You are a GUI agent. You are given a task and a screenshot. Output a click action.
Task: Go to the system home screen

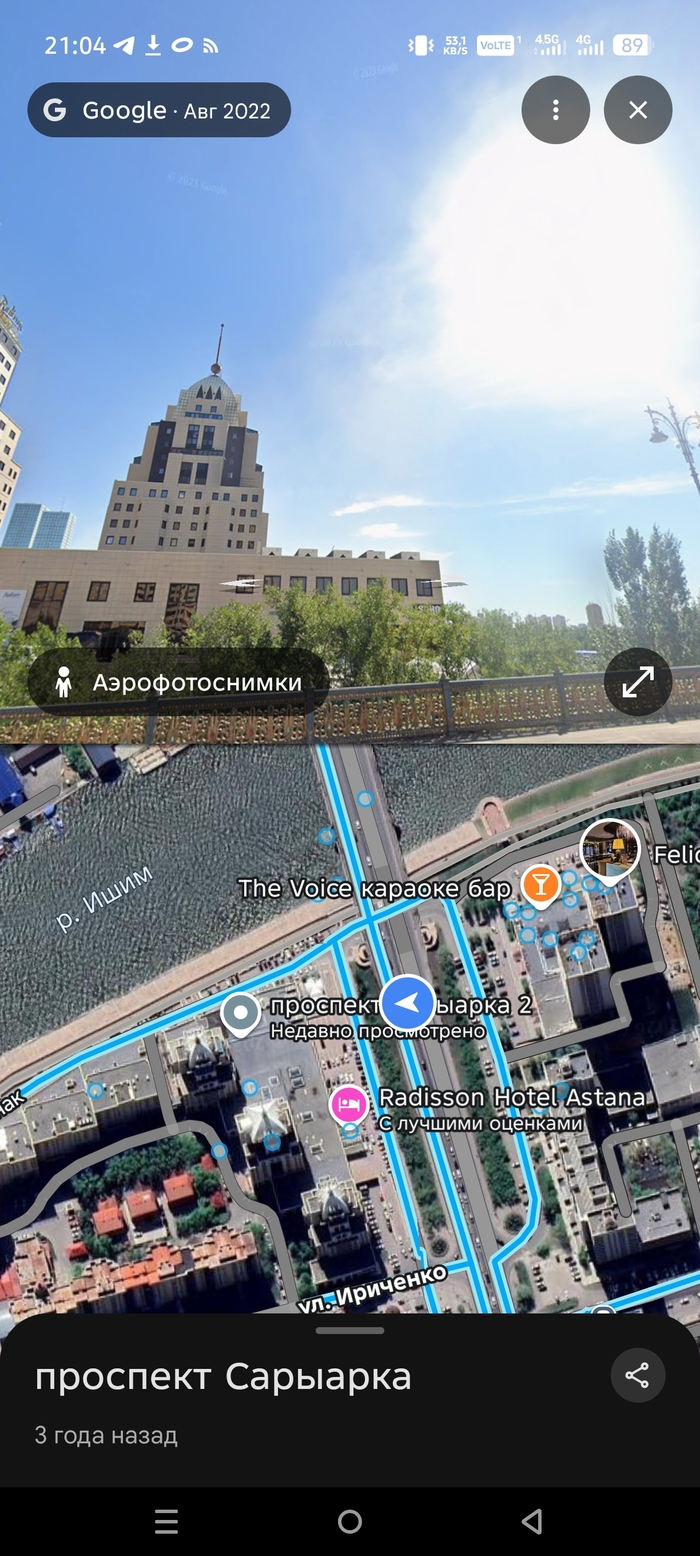[x=350, y=1521]
